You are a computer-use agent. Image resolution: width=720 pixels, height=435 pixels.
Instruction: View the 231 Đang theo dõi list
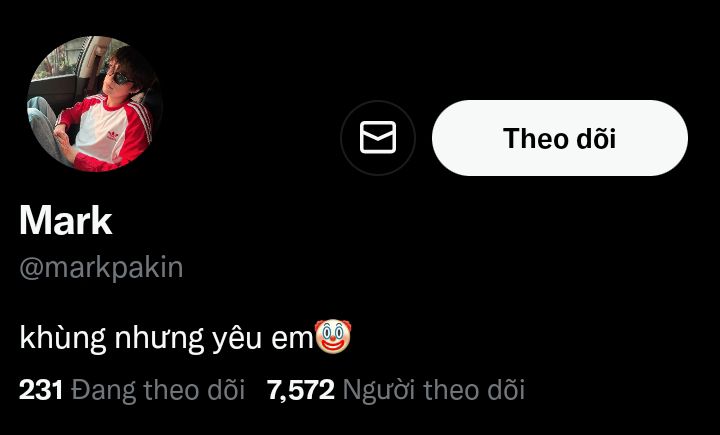132,390
